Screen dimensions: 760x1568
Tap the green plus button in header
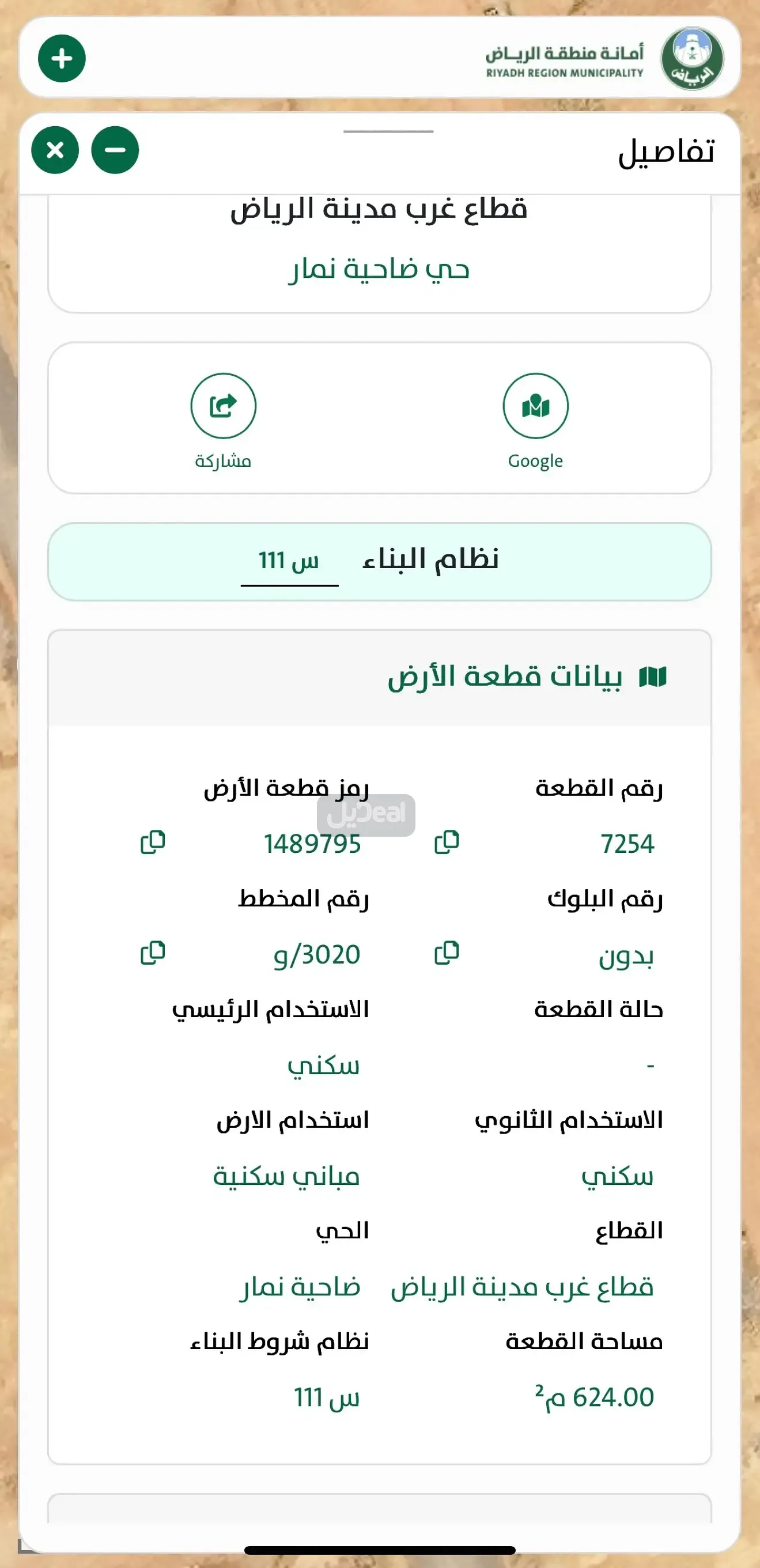[x=62, y=59]
